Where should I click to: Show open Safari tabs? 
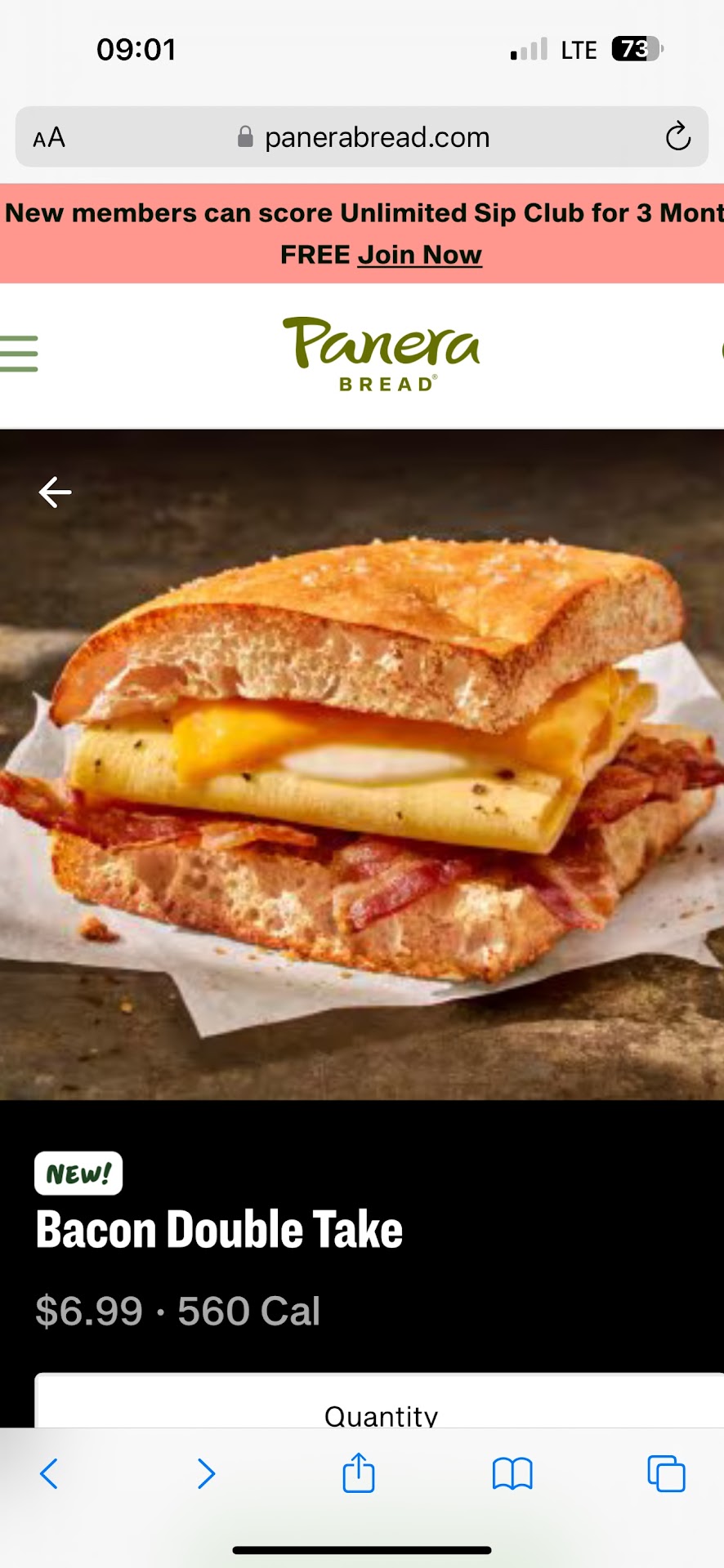point(666,1473)
